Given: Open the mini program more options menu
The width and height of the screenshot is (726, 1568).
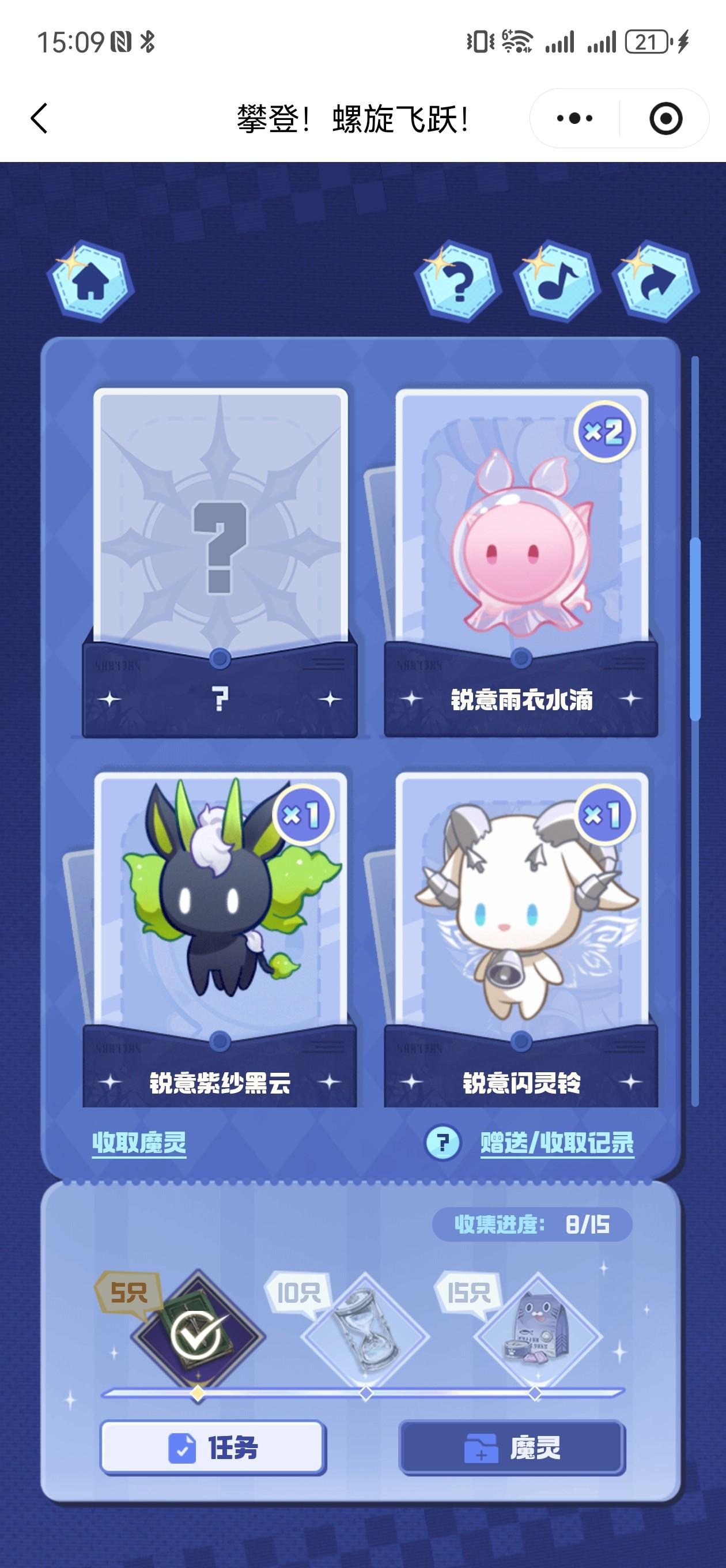Looking at the screenshot, I should (x=574, y=118).
